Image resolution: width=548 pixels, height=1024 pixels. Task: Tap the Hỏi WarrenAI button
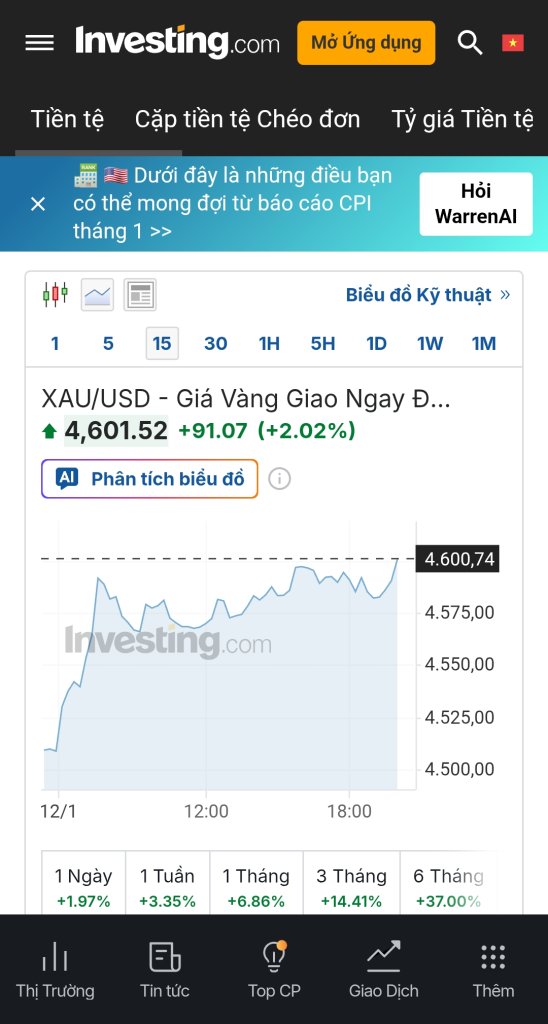tap(475, 204)
